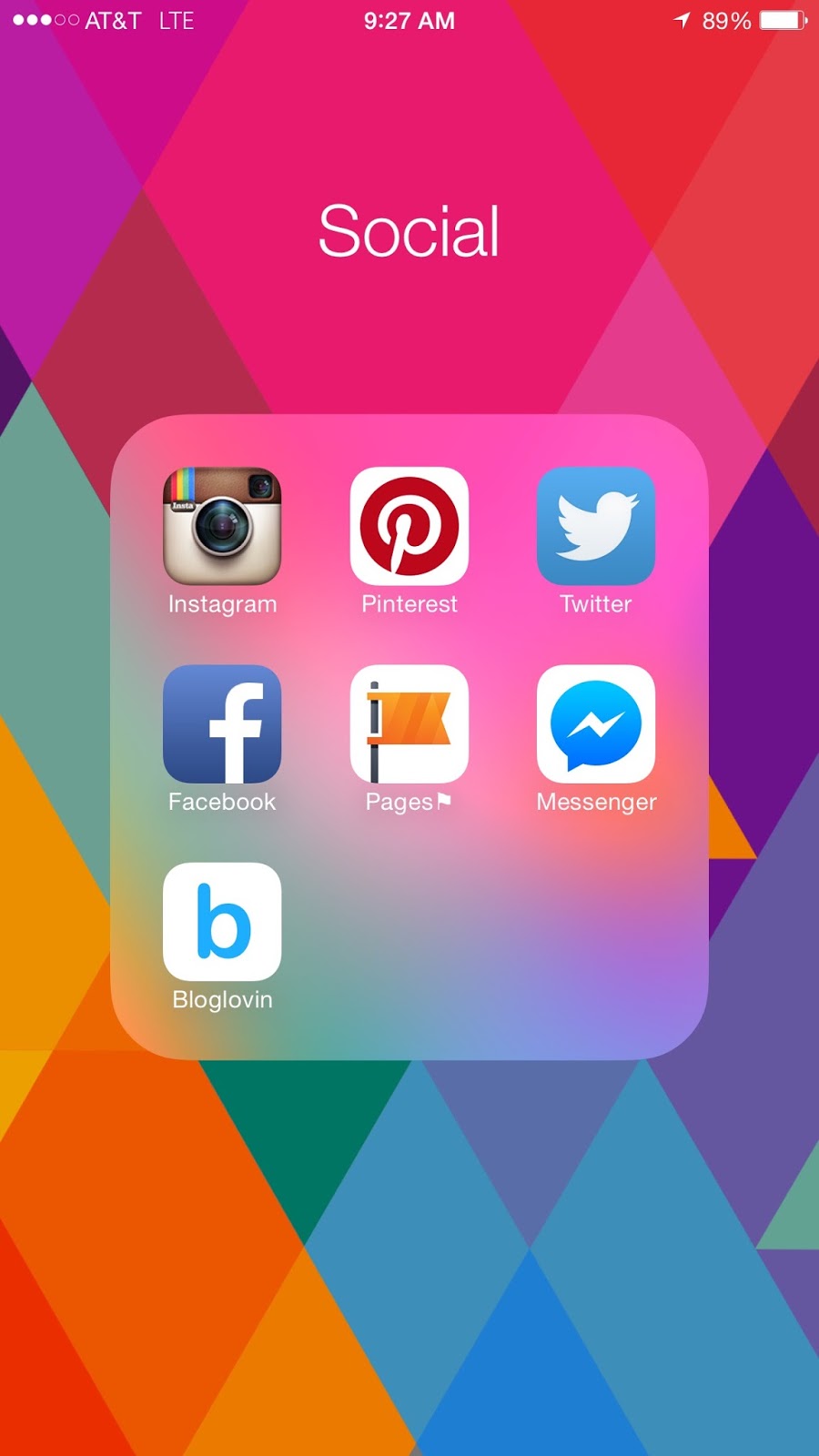
Task: Launch Pinterest from the Social folder
Action: tap(409, 526)
